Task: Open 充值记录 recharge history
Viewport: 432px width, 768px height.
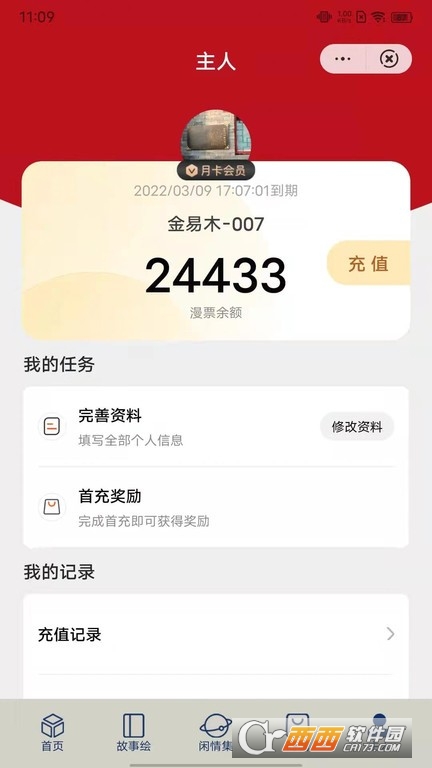Action: pos(216,634)
